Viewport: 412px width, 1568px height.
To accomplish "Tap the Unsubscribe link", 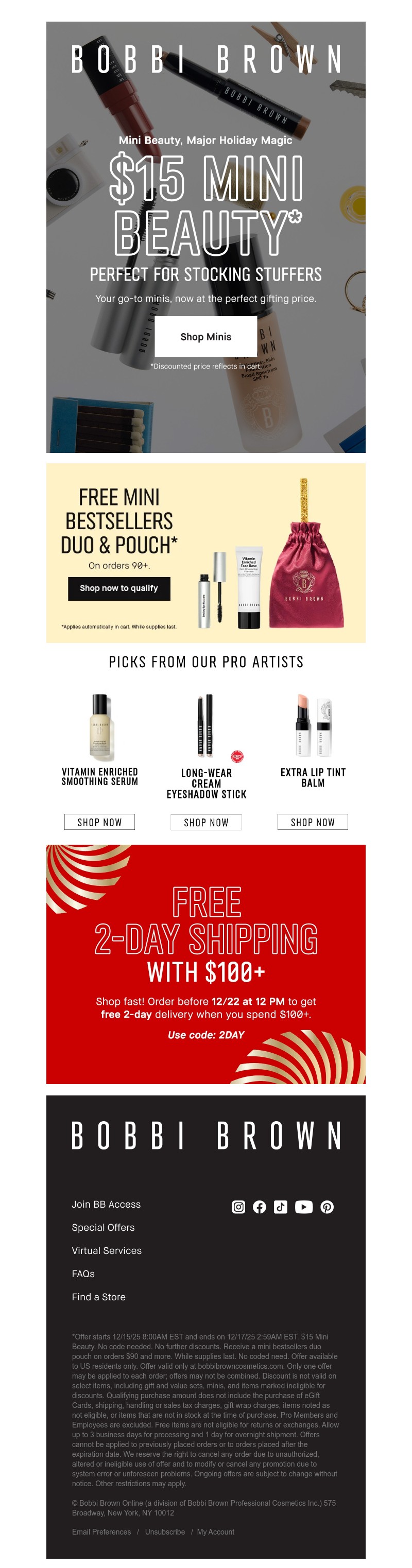I will pos(165,1531).
